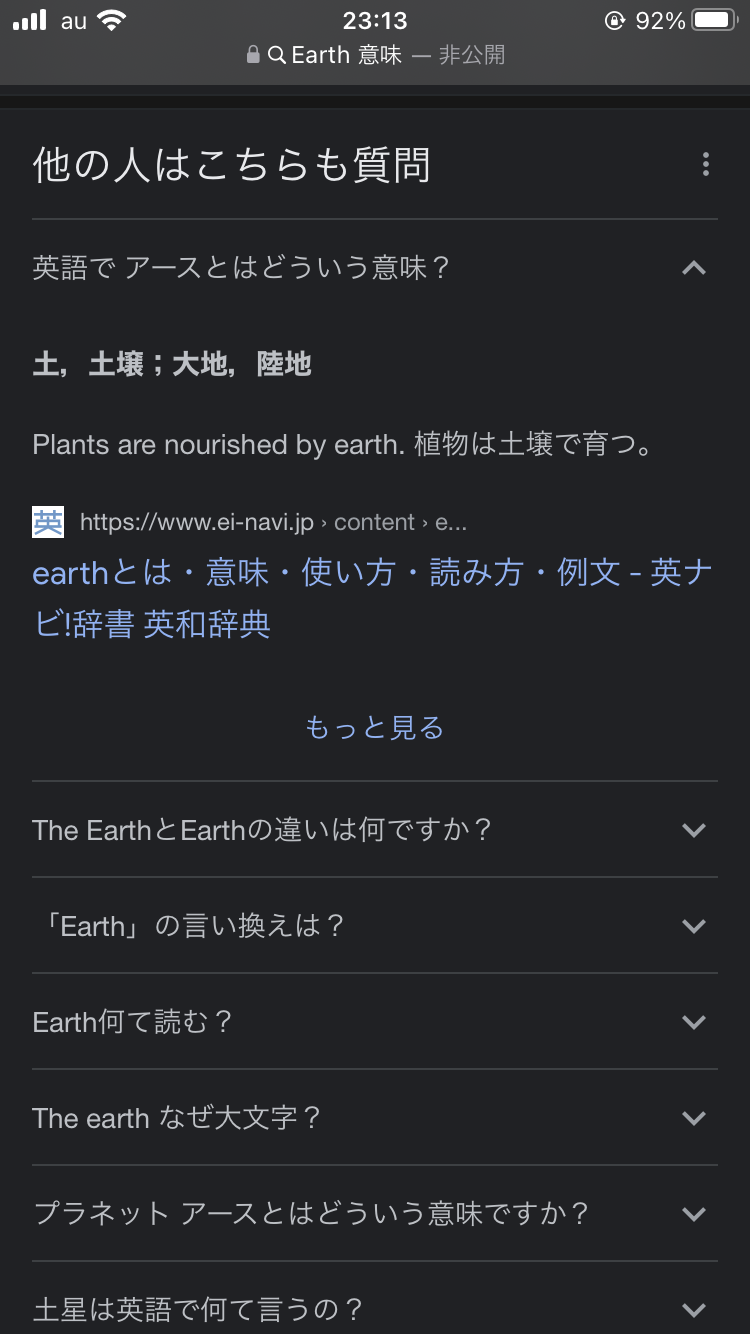Collapse the 英語で アースとはどういう意味？ answer
This screenshot has height=1334, width=750.
(693, 268)
